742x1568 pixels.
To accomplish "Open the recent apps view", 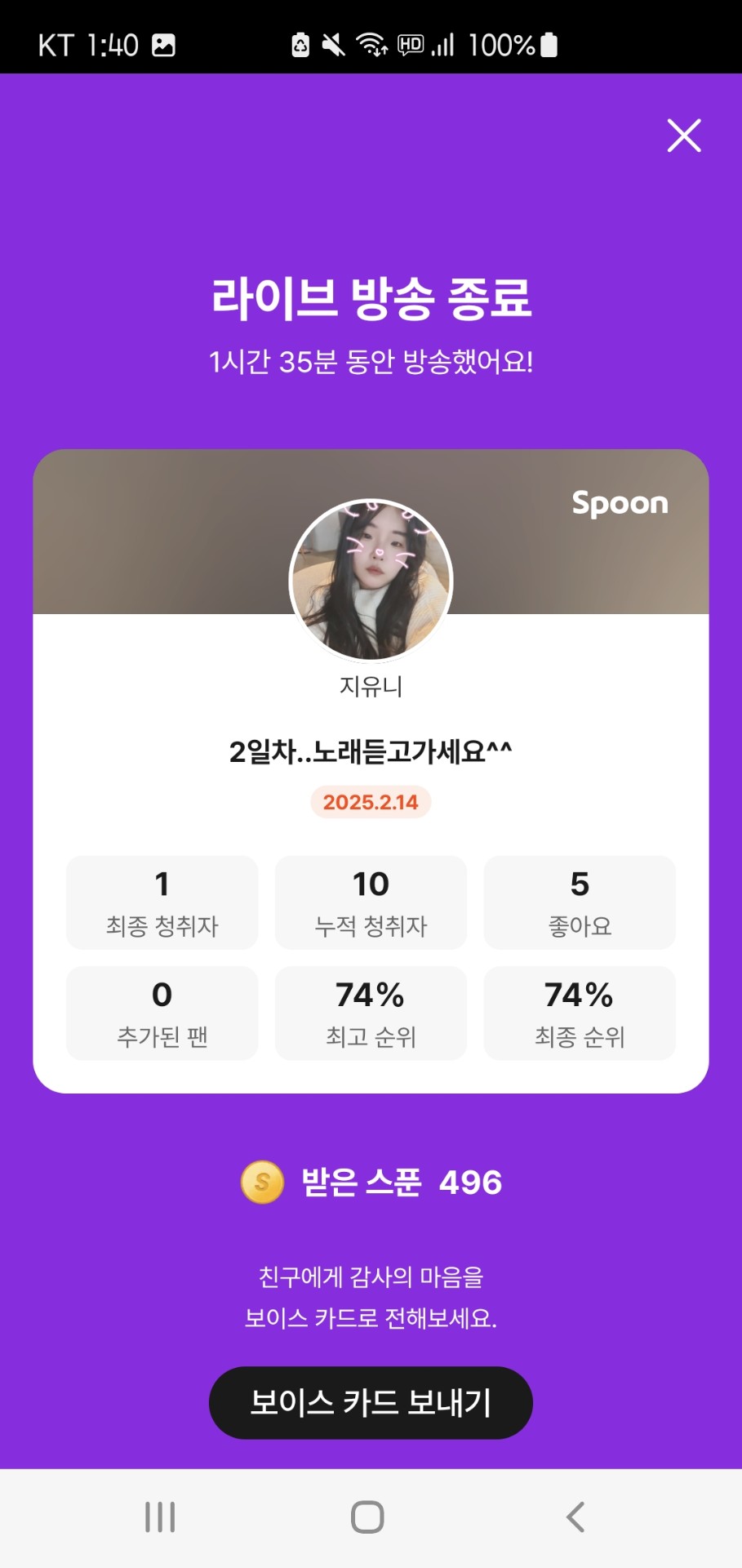I will pos(160,1517).
